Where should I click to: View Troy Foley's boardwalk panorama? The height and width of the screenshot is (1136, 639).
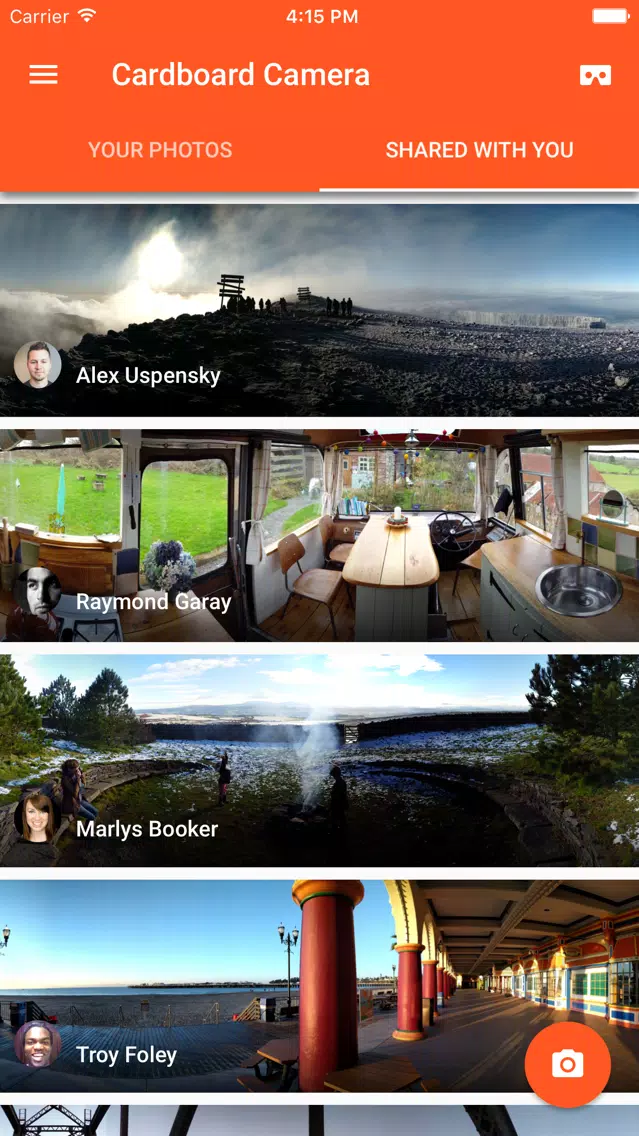coord(300,985)
